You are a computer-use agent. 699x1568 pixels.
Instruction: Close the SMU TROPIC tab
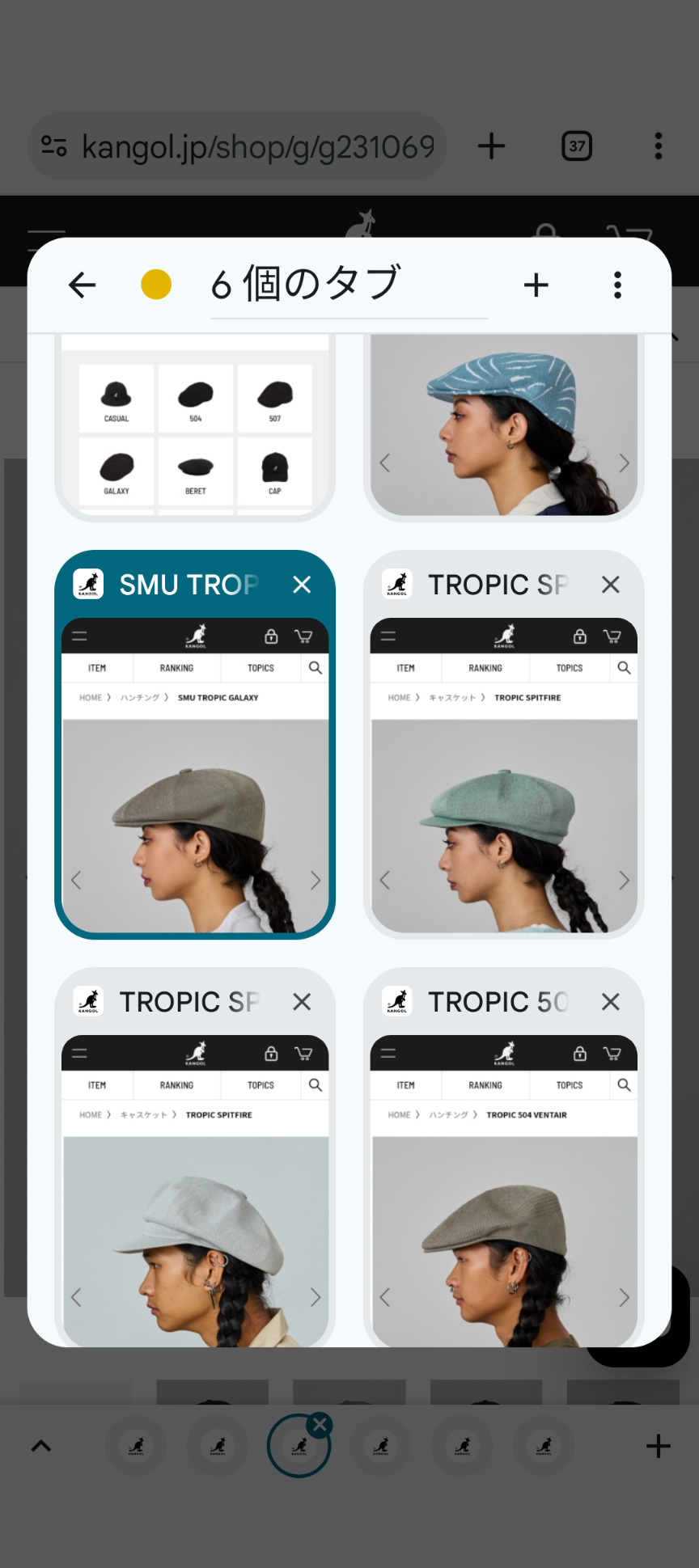[x=302, y=585]
